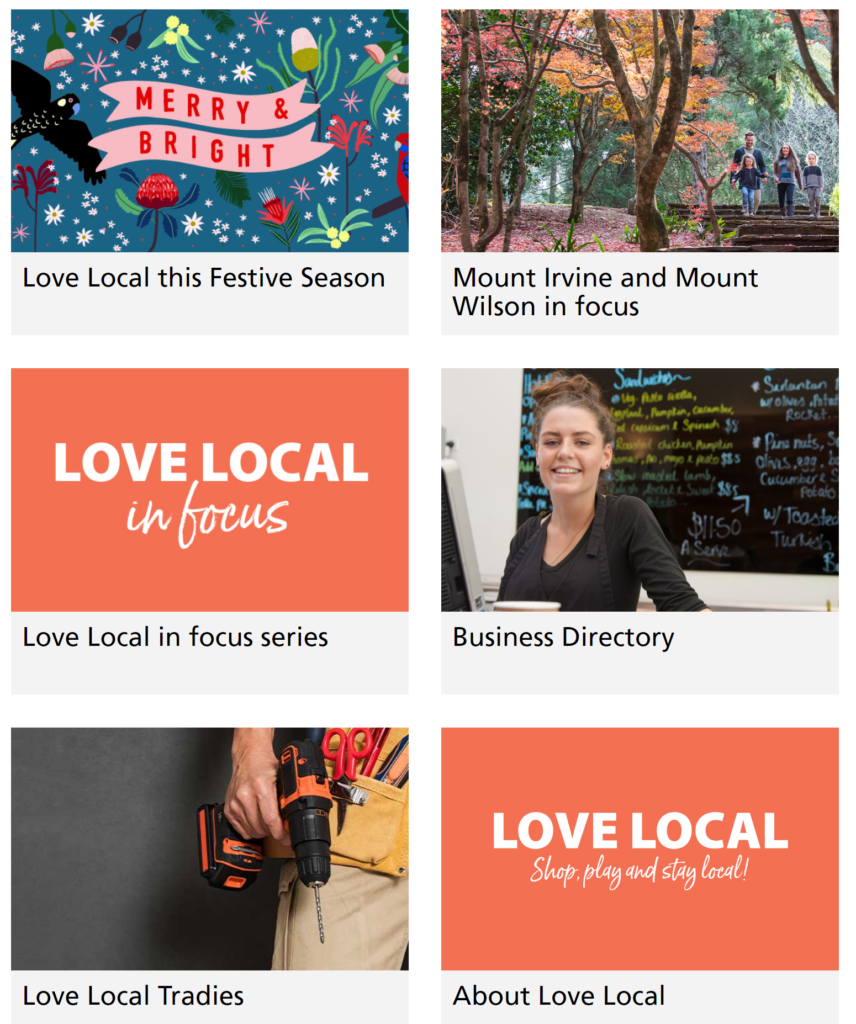Open Love Local this Festive Season card
This screenshot has height=1024, width=856.
(204, 278)
